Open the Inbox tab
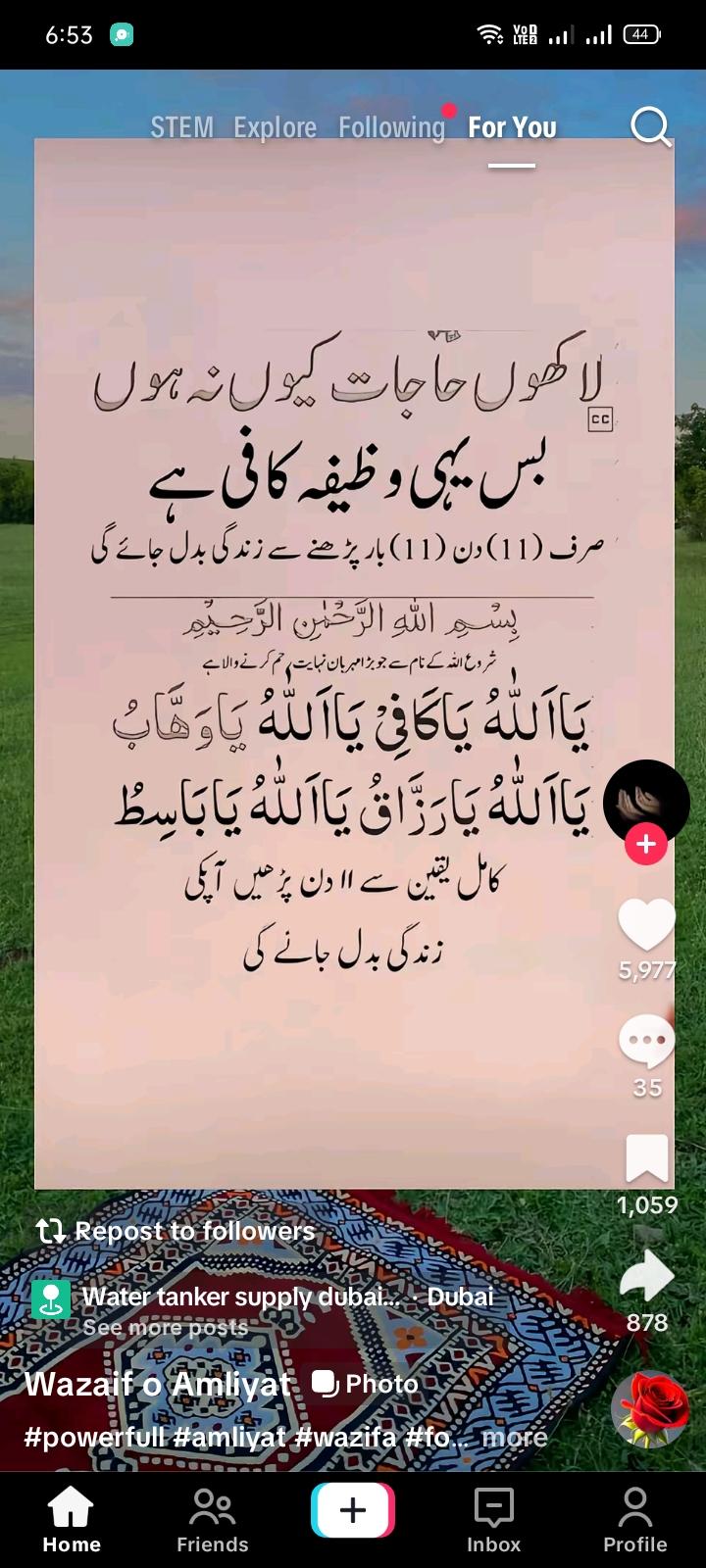The height and width of the screenshot is (1568, 706). click(493, 1519)
